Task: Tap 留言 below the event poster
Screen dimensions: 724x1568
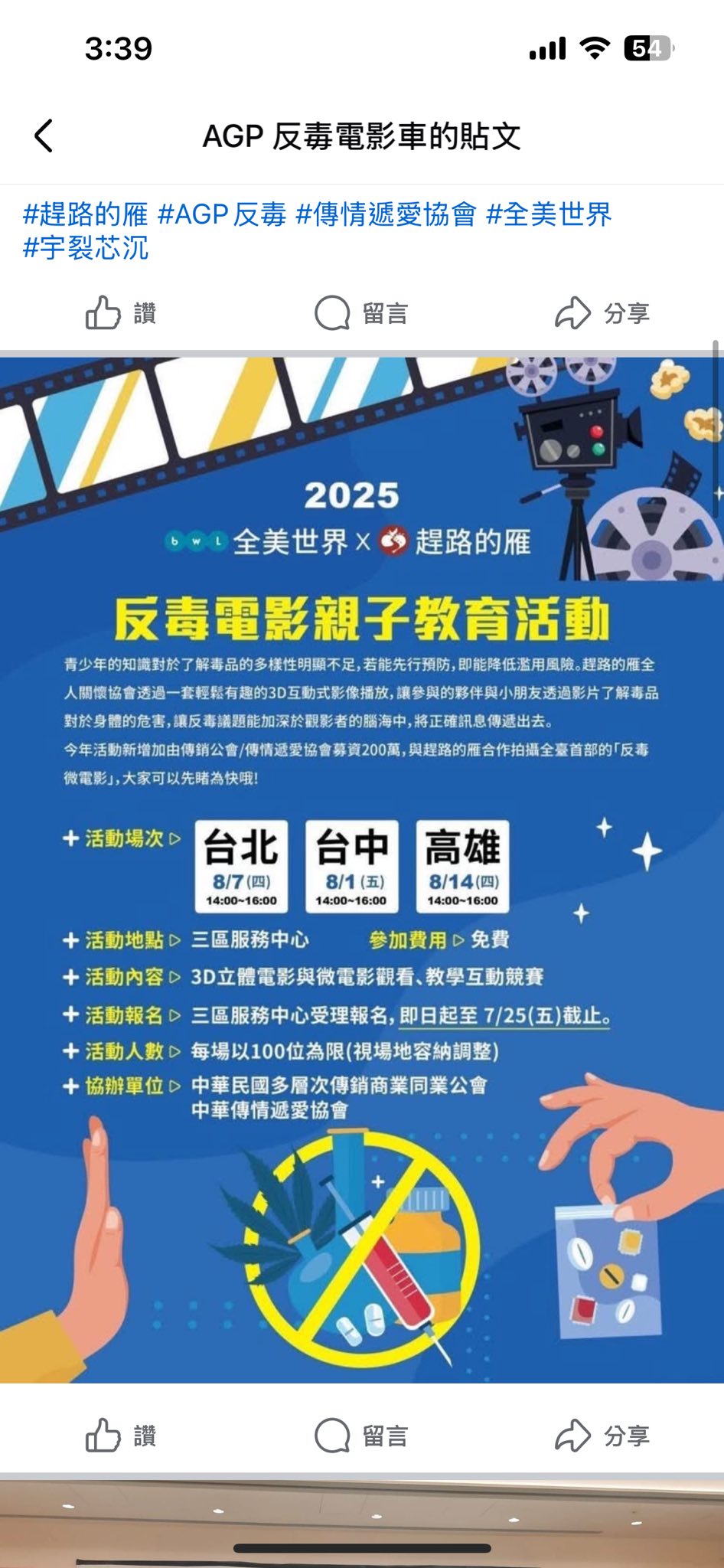Action: (x=361, y=1436)
